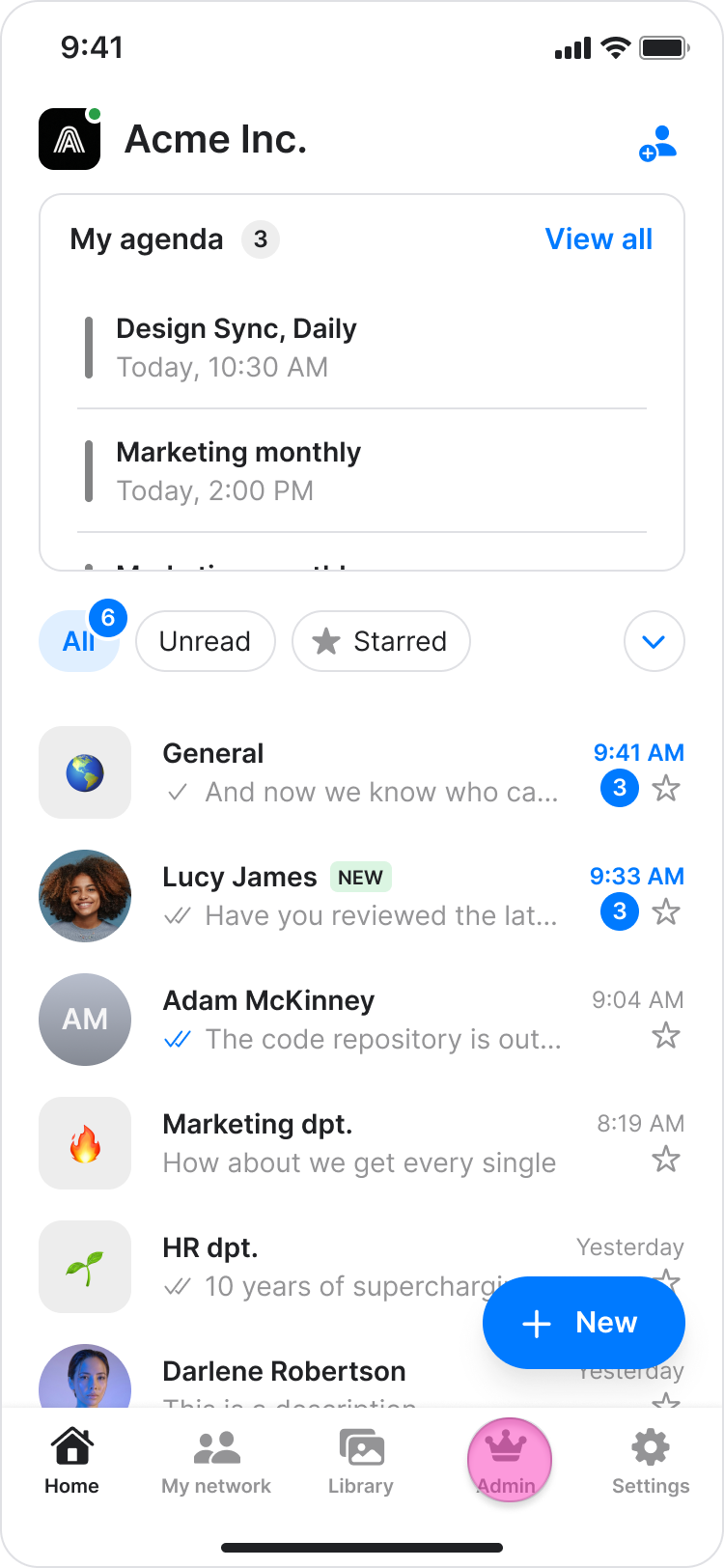The image size is (724, 1568).
Task: Switch to the My network tab
Action: [216, 1462]
